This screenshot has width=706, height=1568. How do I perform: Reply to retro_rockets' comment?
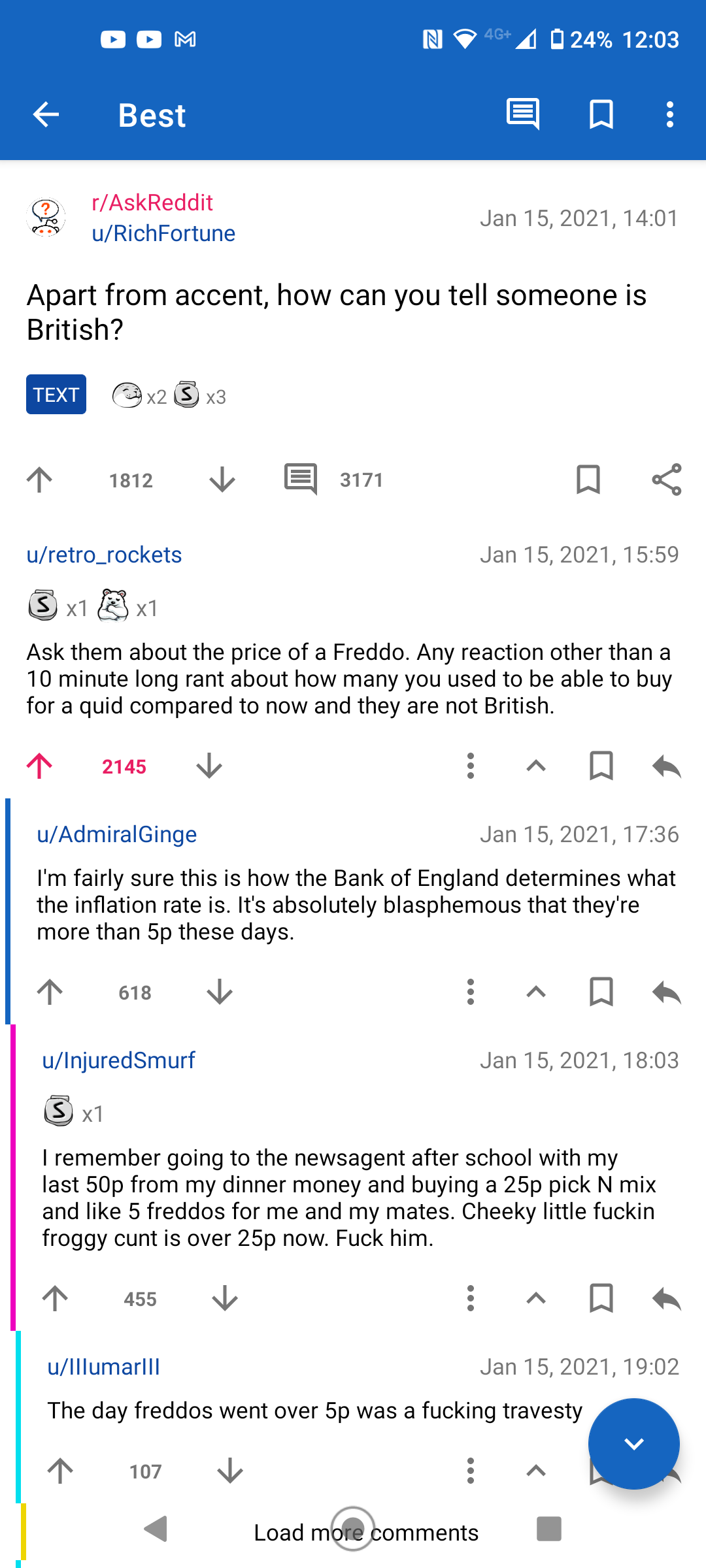click(x=667, y=766)
